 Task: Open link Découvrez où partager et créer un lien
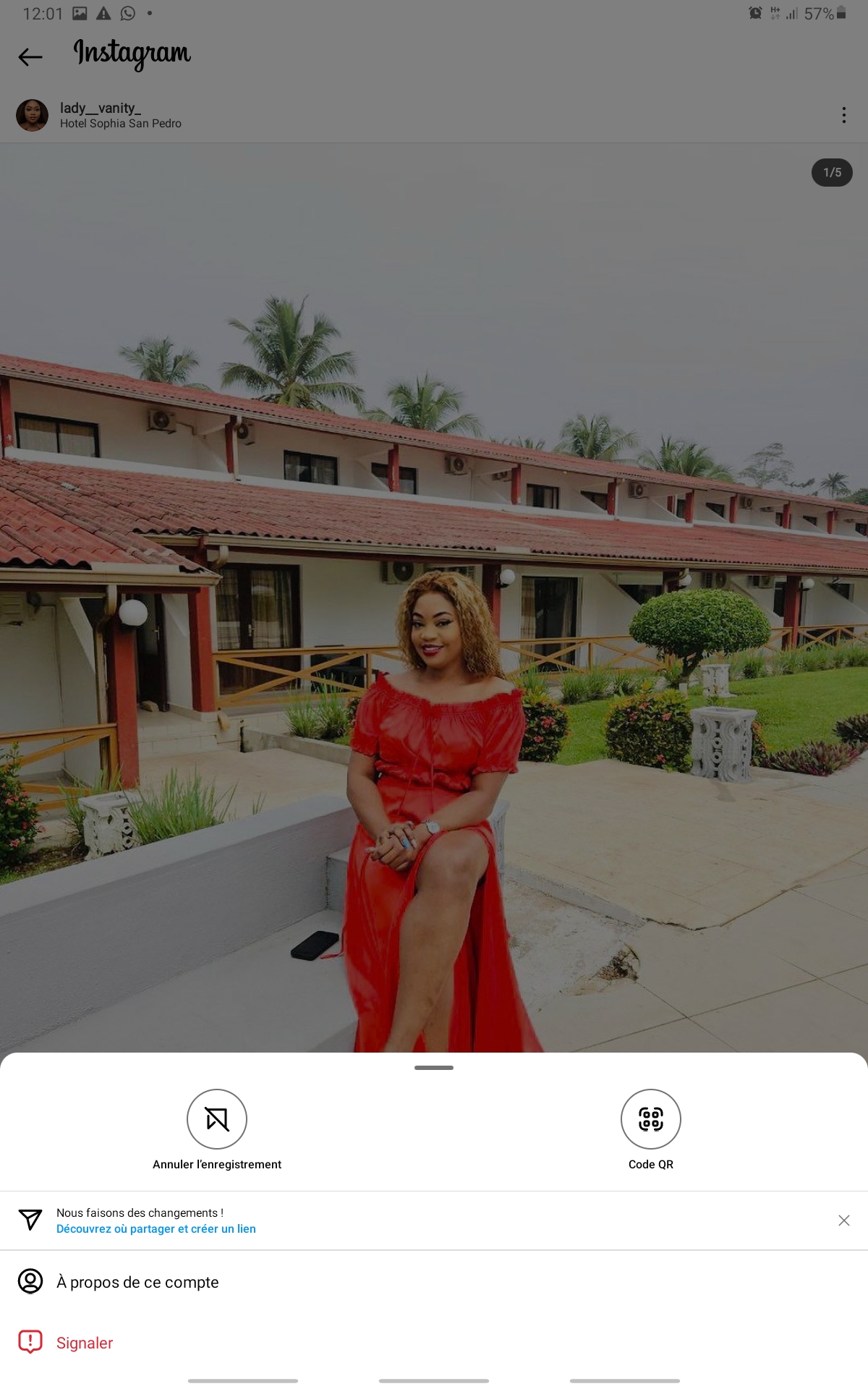click(156, 1228)
